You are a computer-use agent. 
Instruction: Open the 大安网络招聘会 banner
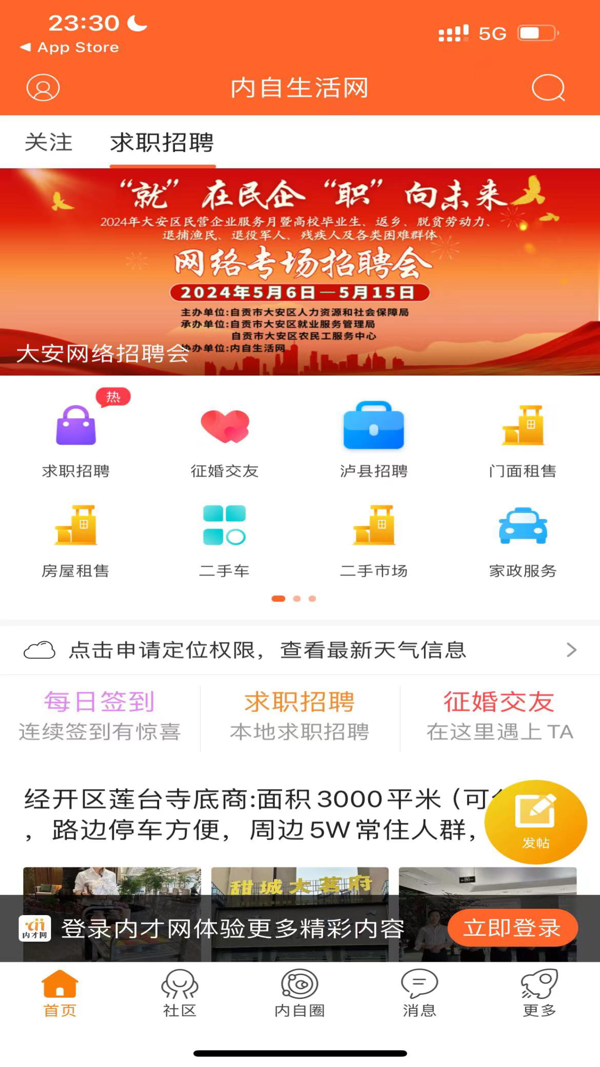(x=300, y=272)
